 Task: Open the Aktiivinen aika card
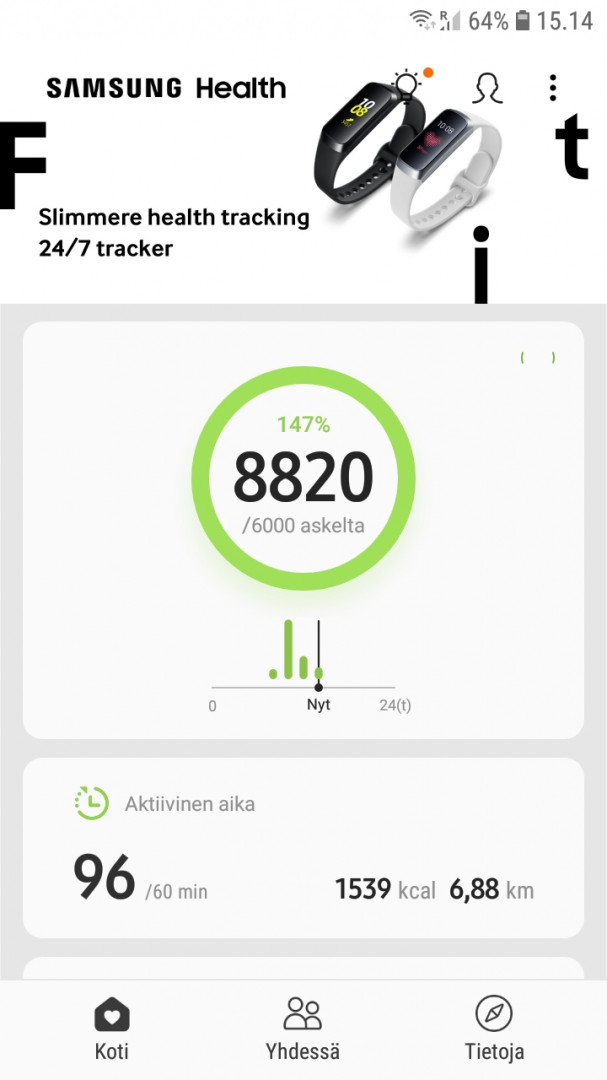coord(303,848)
